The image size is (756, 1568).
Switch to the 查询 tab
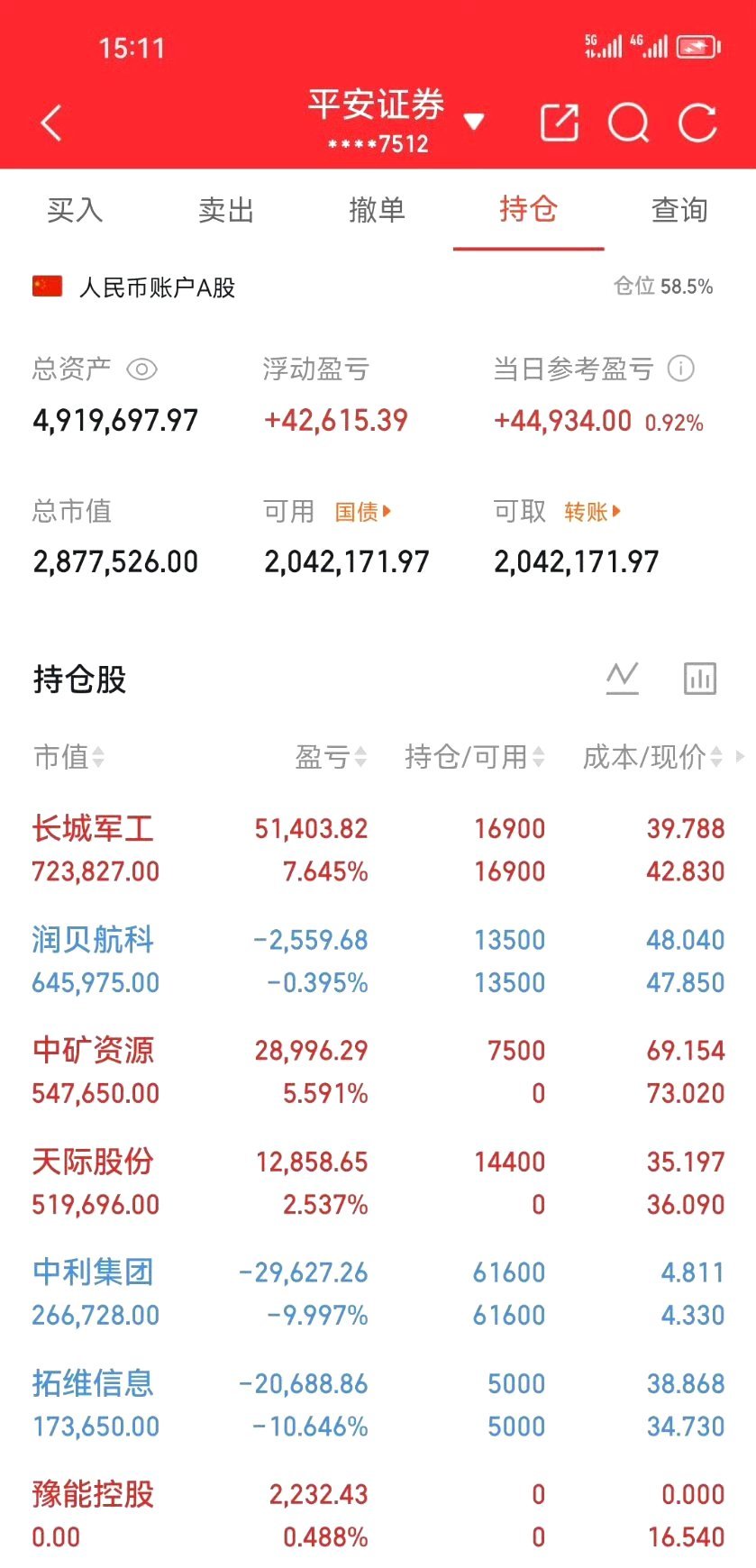679,210
